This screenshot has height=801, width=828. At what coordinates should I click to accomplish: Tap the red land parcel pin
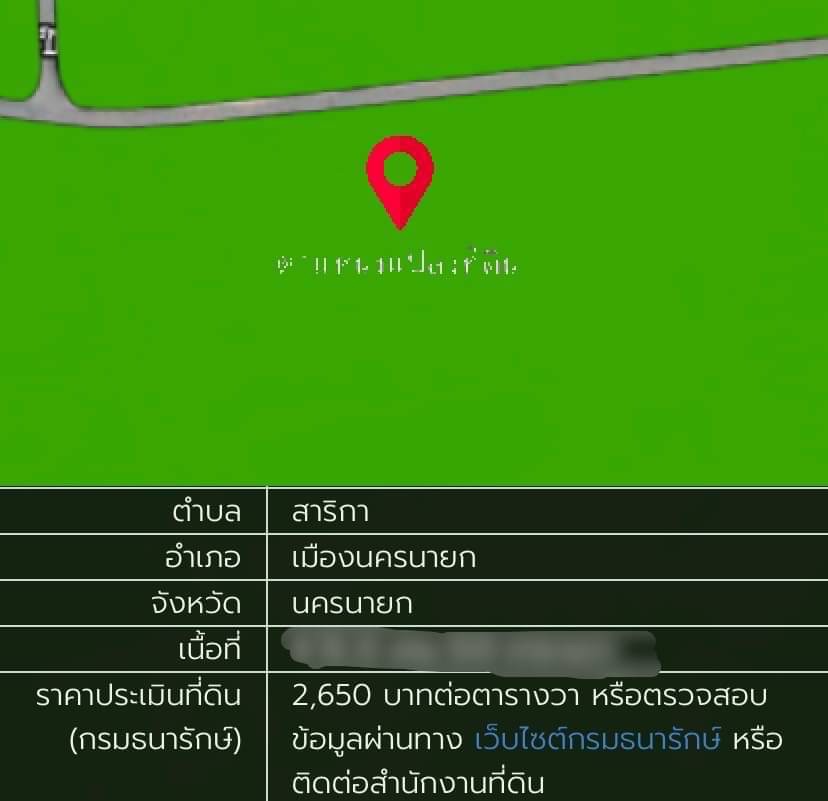click(x=400, y=177)
